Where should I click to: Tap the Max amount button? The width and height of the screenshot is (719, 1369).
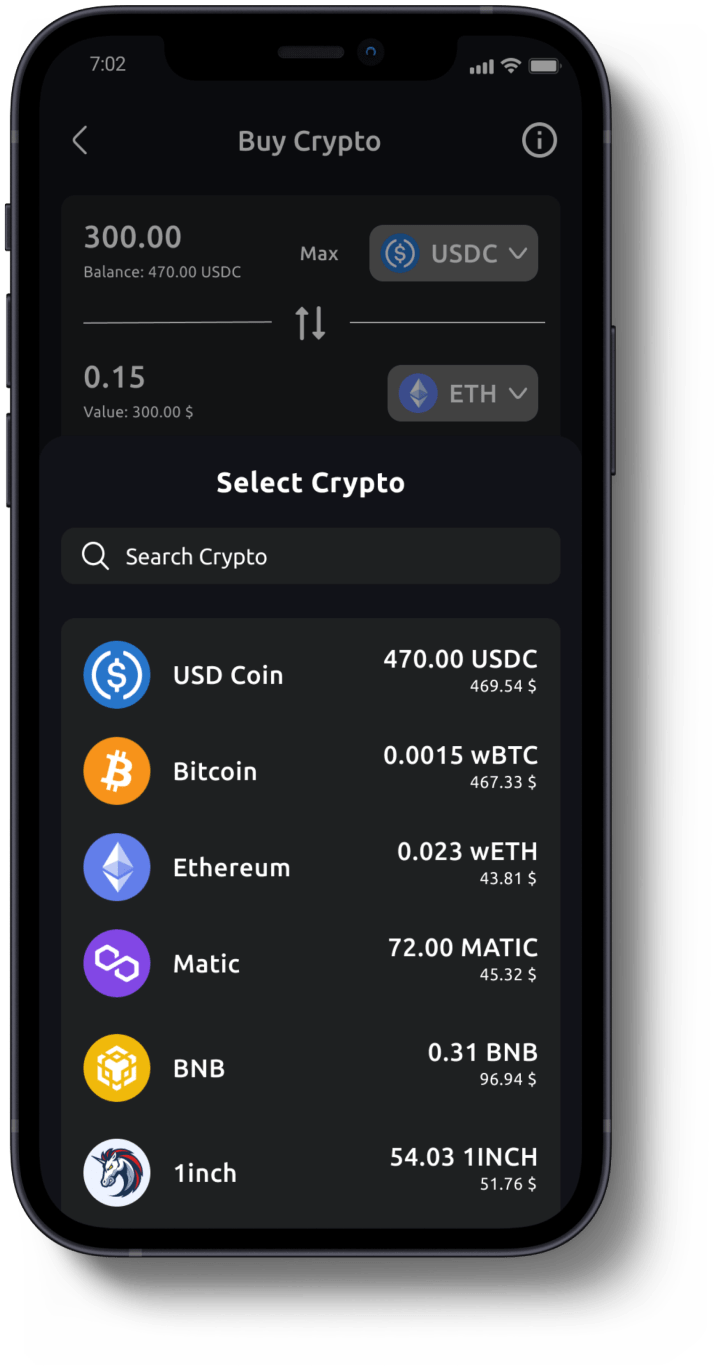click(x=319, y=254)
